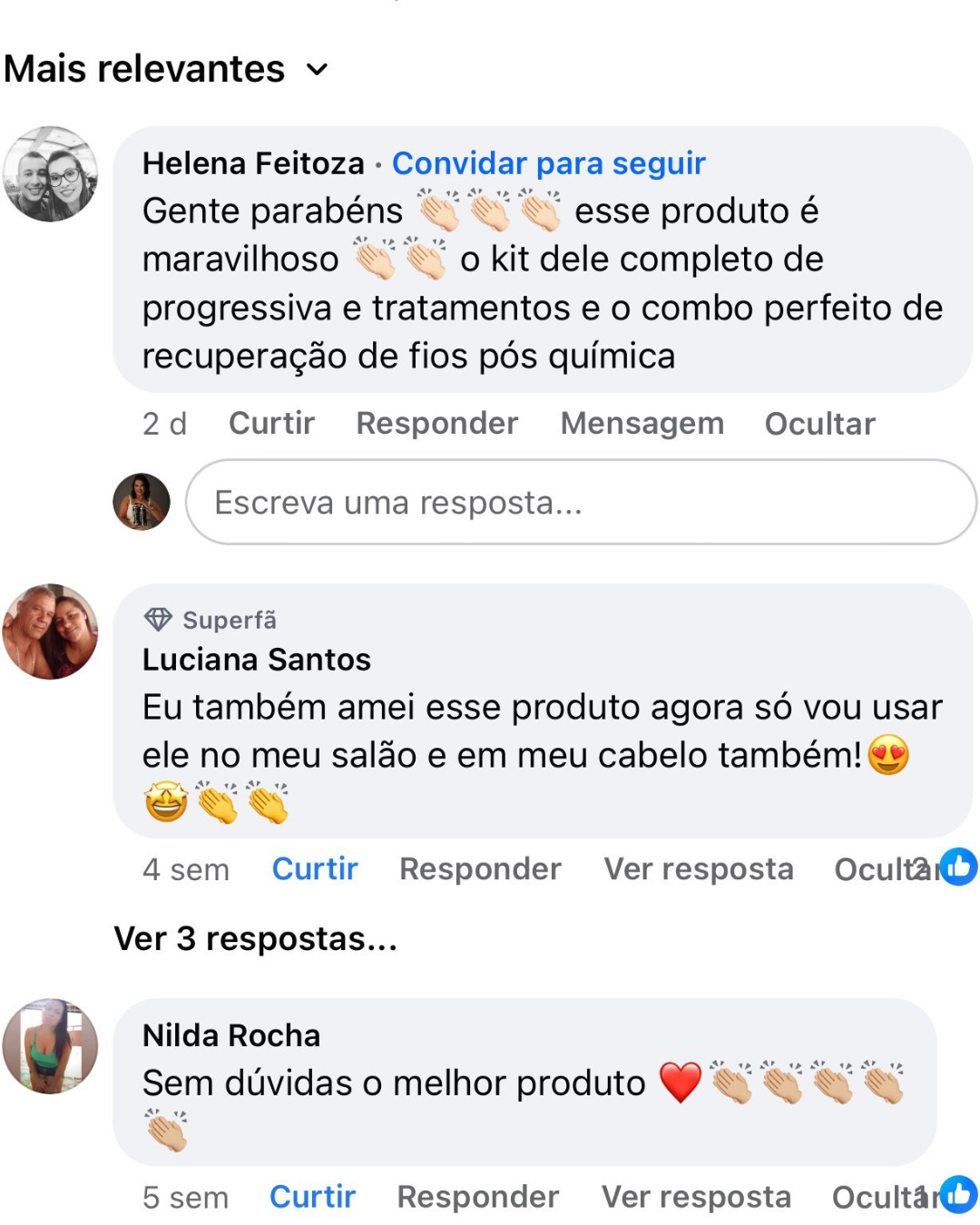Open Helena Feitoza's profile picture
This screenshot has height=1225, width=980.
coord(51,174)
